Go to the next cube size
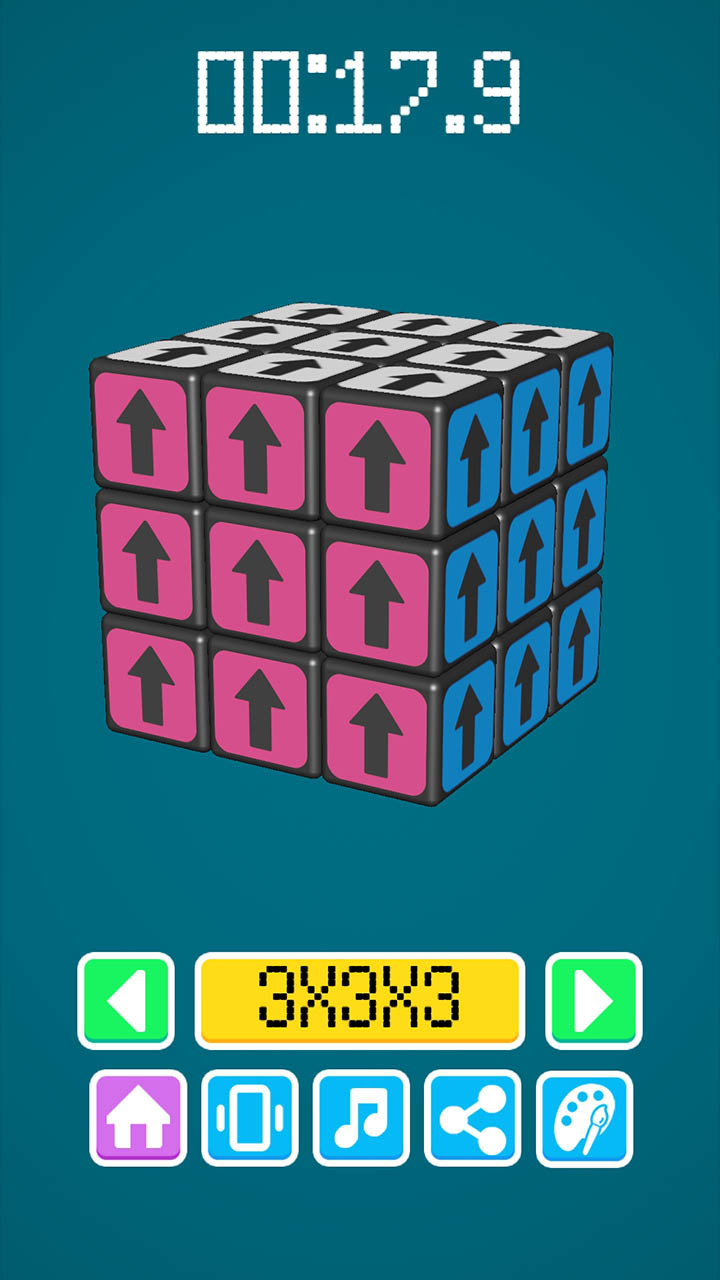720x1280 pixels. 594,1000
